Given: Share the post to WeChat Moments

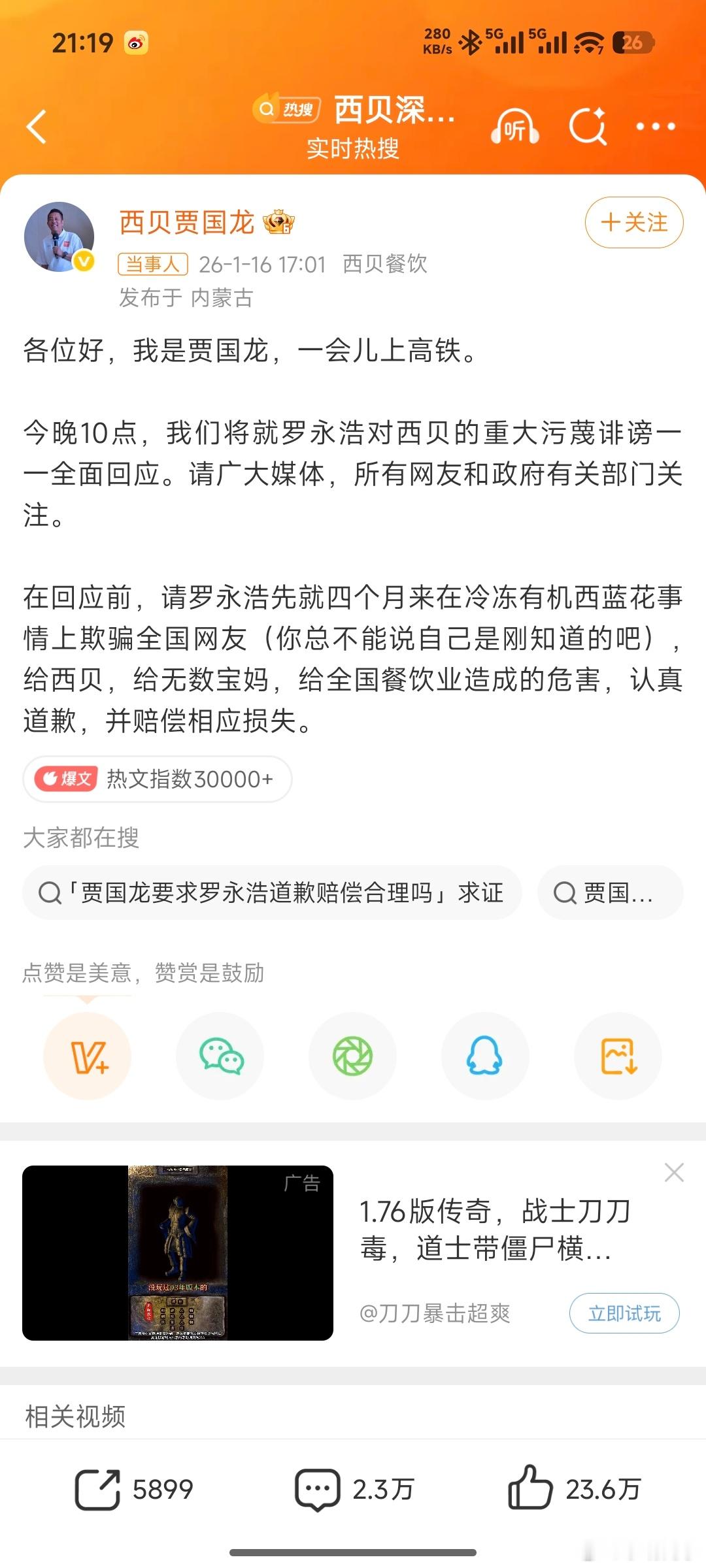Looking at the screenshot, I should pos(353,1054).
